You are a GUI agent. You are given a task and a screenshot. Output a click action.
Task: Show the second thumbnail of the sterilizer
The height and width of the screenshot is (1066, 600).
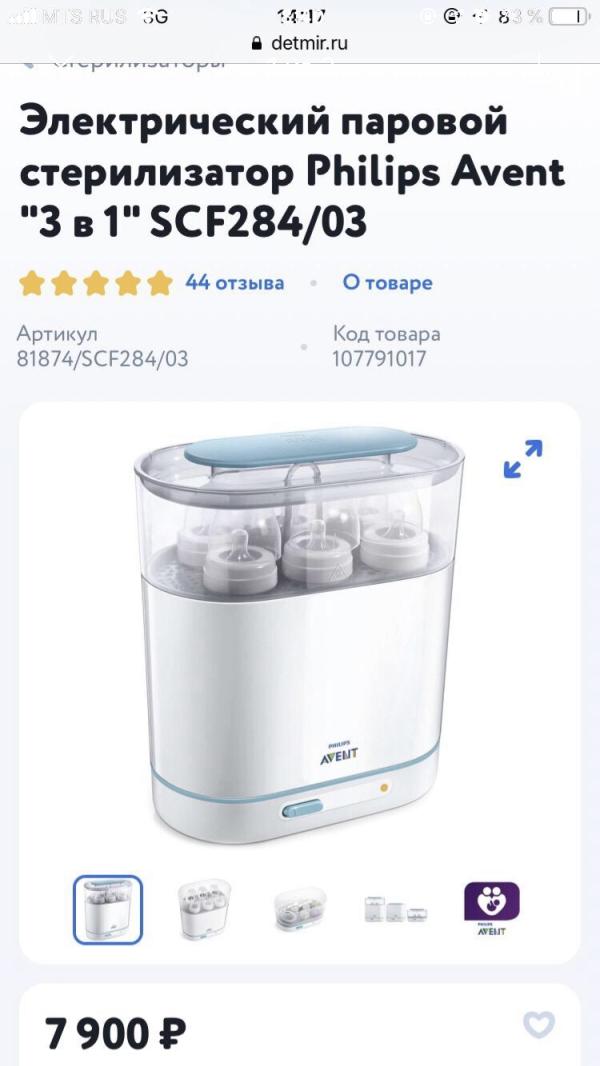pyautogui.click(x=204, y=910)
